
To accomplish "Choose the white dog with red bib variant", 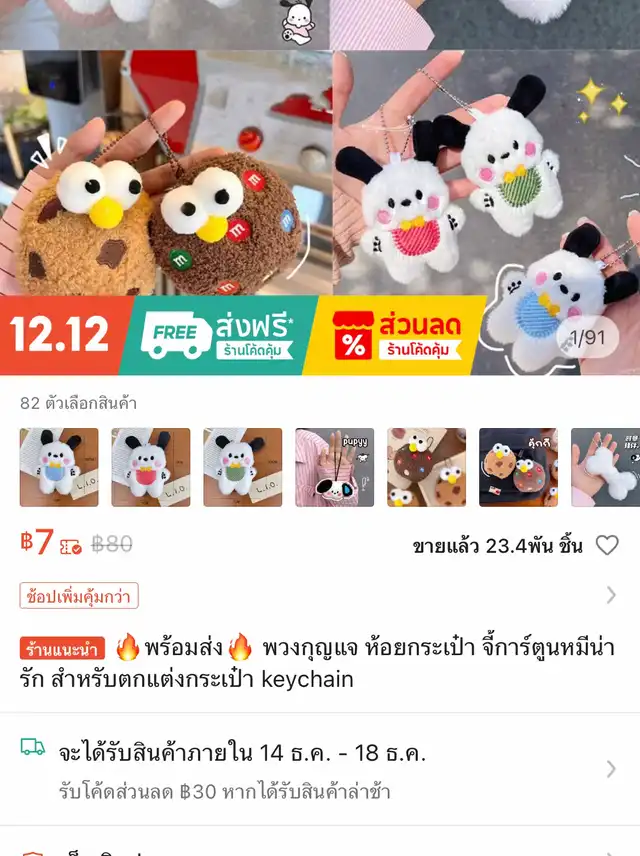I will point(151,467).
